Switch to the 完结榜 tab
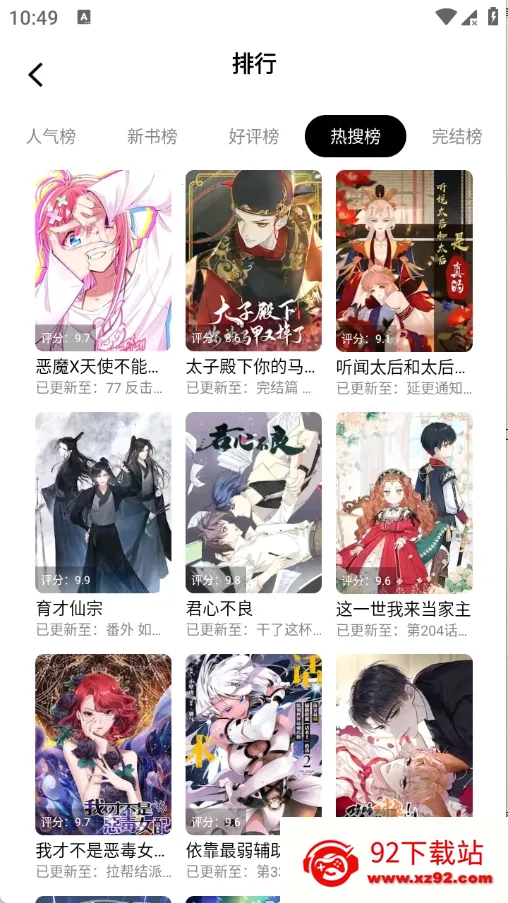 tap(457, 136)
